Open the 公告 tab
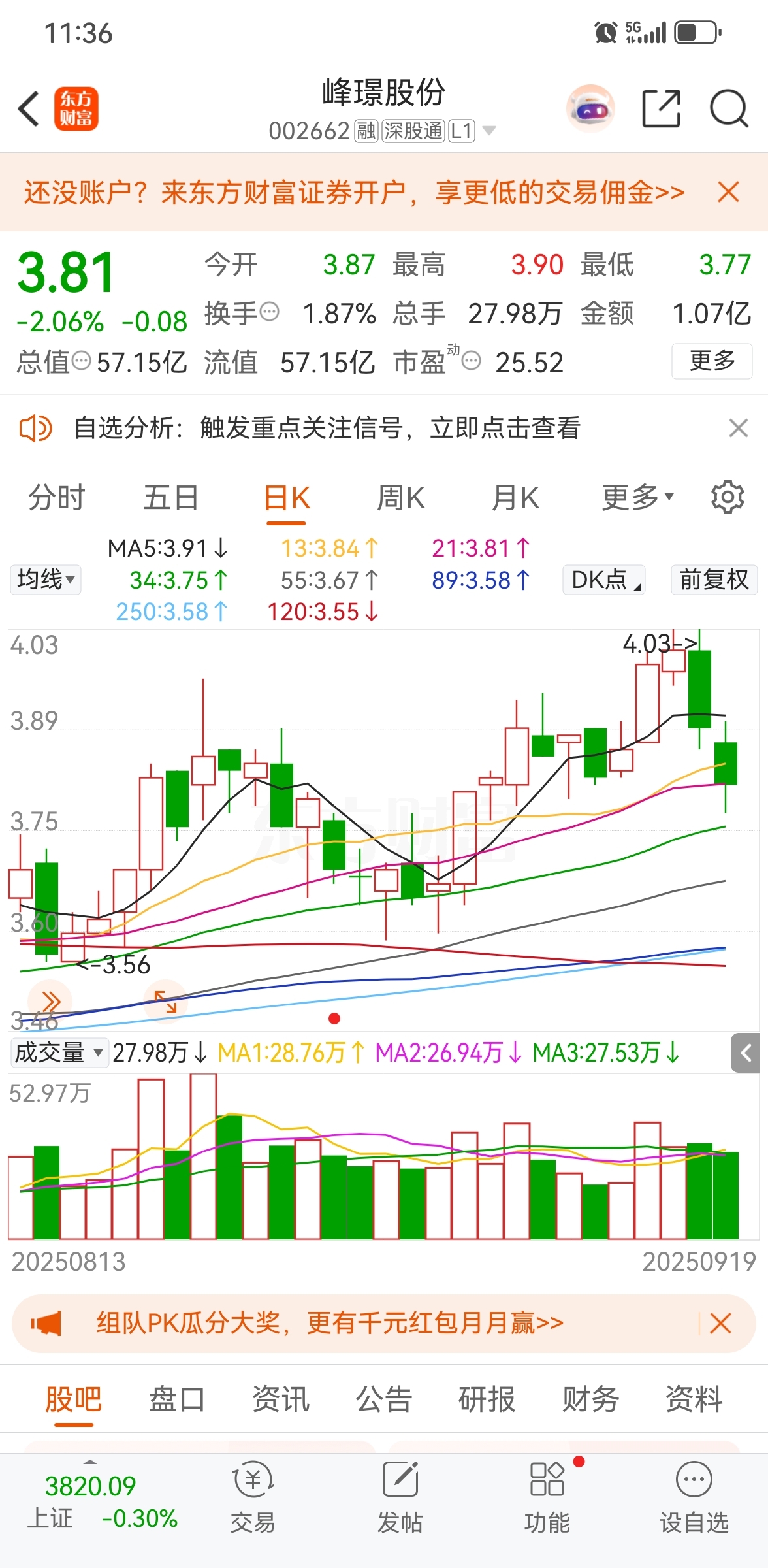The width and height of the screenshot is (768, 1568). tap(383, 1399)
